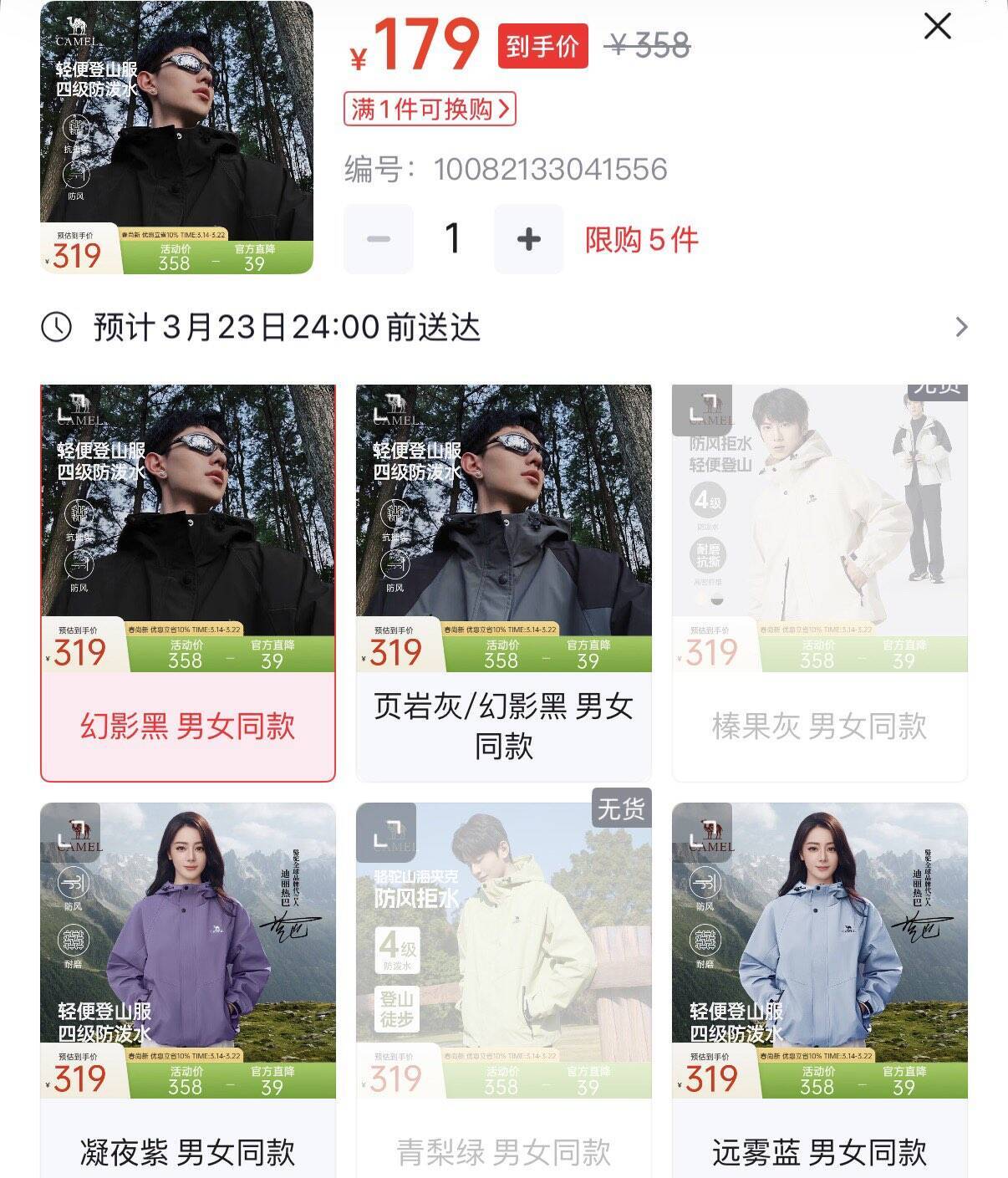The image size is (1008, 1178).
Task: Open the 满1件可换购 promotion link
Action: click(430, 110)
